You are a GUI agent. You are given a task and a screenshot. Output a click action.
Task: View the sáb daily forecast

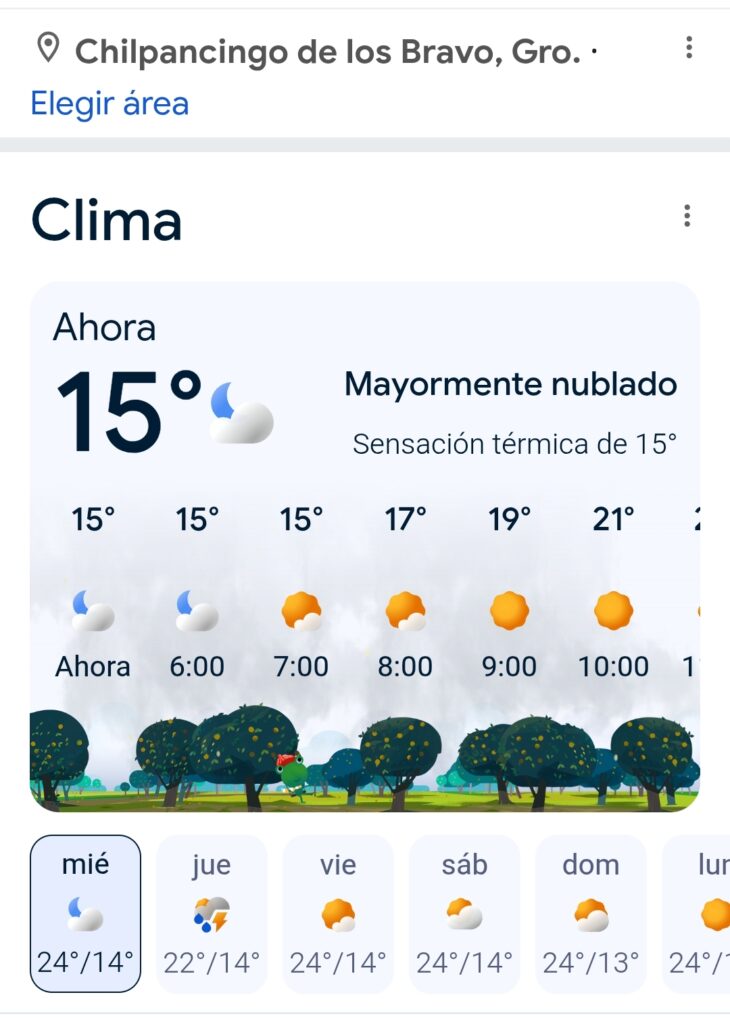[464, 913]
